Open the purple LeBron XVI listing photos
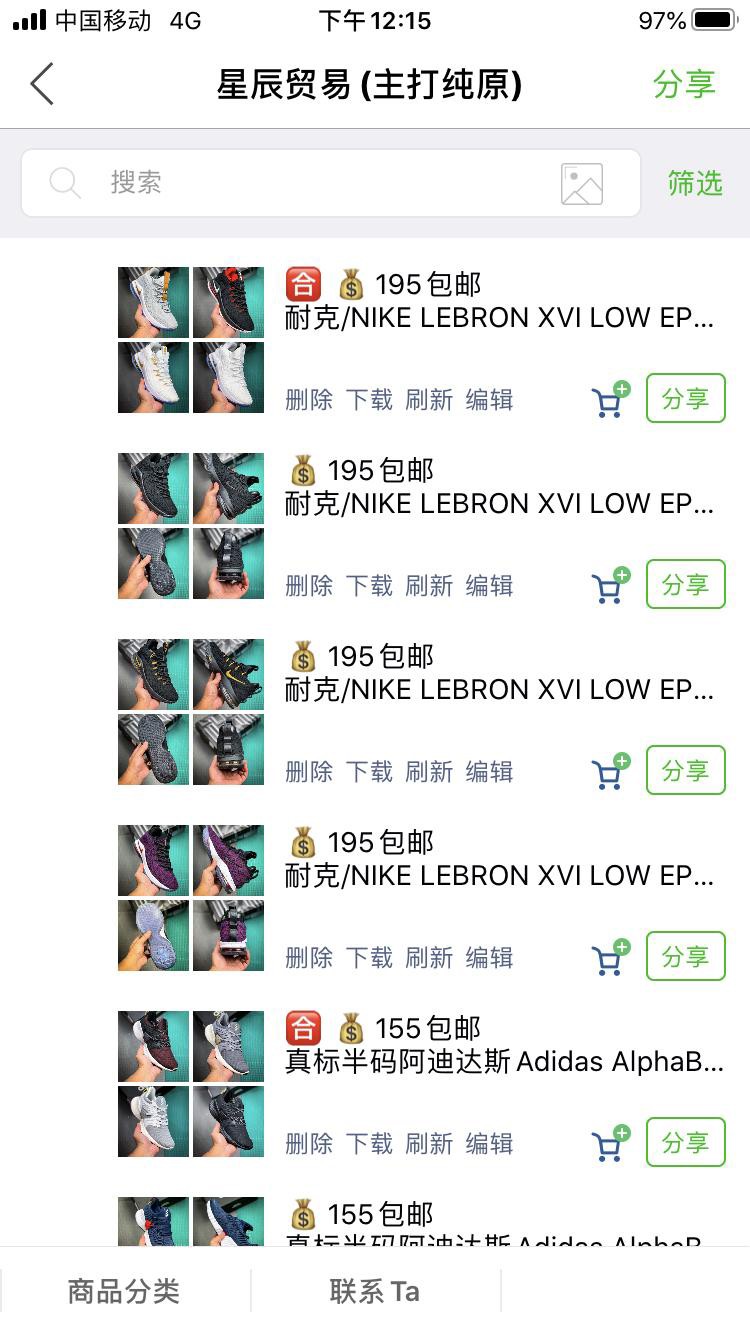The height and width of the screenshot is (1334, 750). pyautogui.click(x=191, y=898)
